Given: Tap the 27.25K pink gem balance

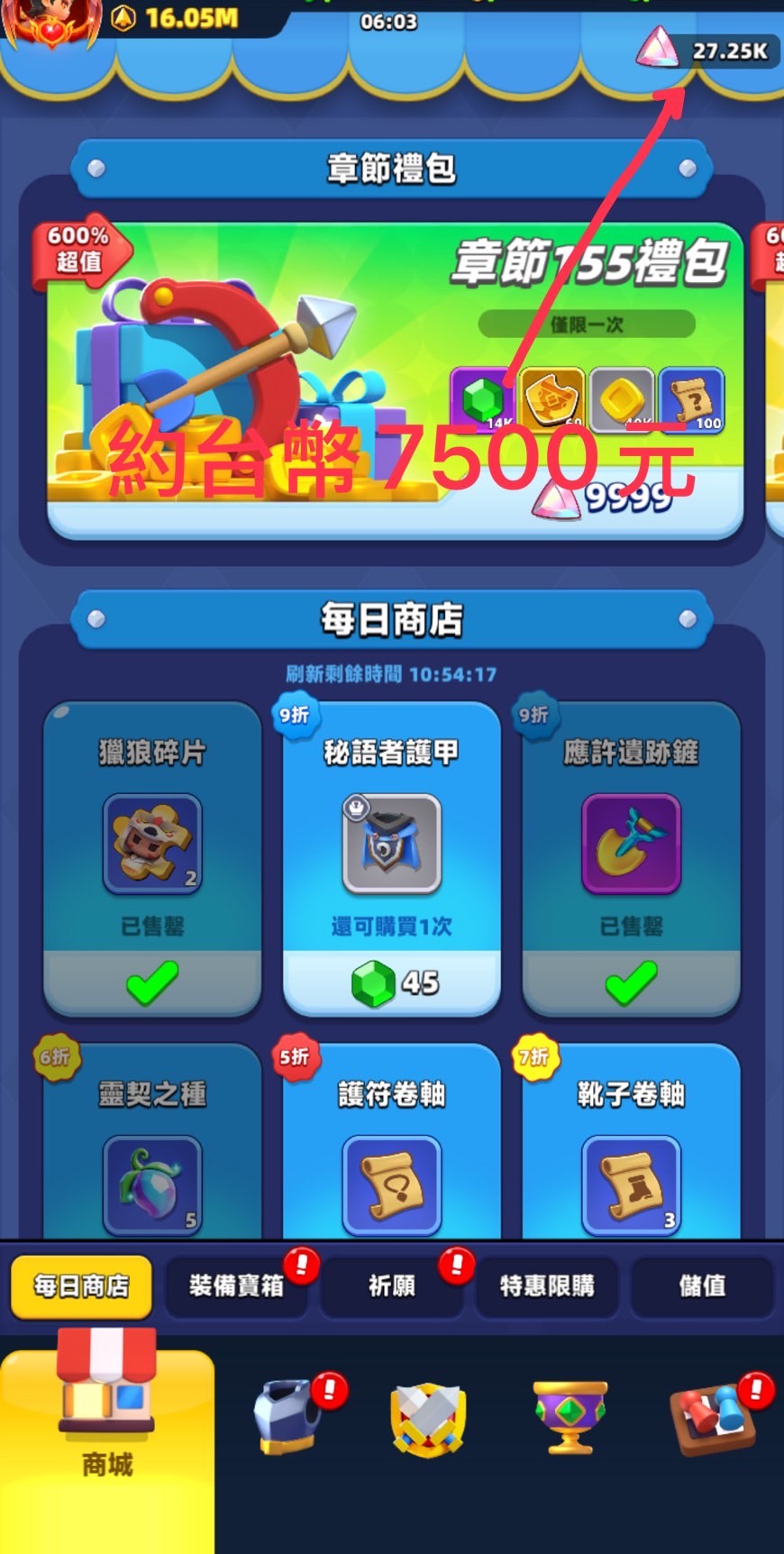Looking at the screenshot, I should (705, 51).
